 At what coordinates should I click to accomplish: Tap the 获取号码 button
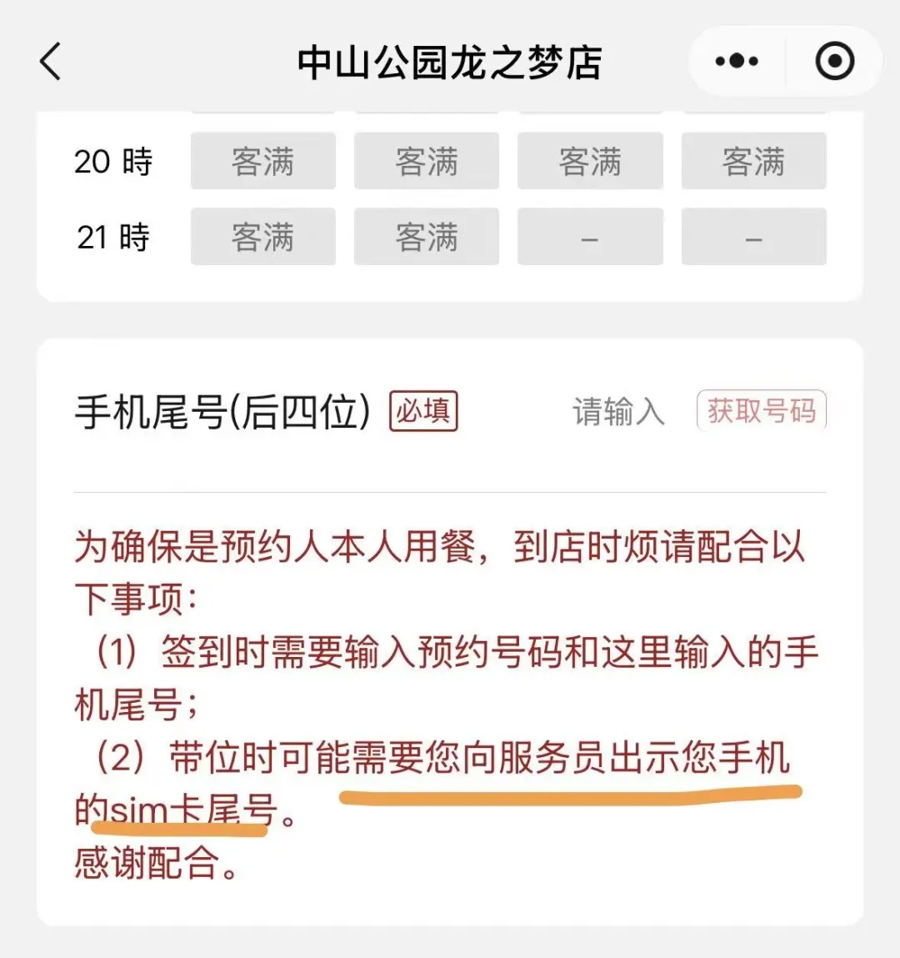(x=761, y=411)
